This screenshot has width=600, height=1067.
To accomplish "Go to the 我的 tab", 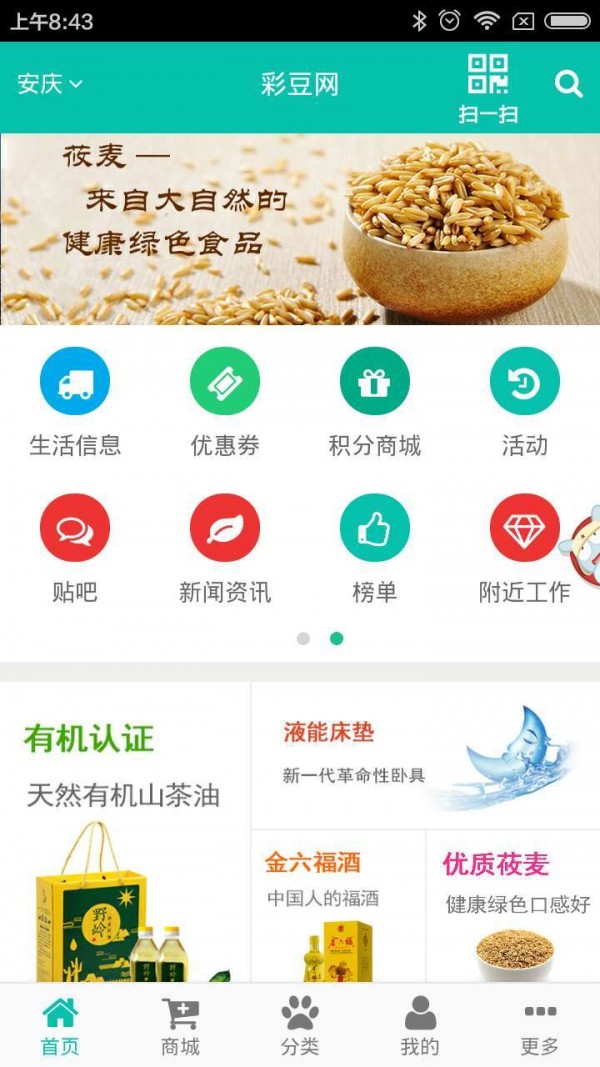I will [x=420, y=1026].
